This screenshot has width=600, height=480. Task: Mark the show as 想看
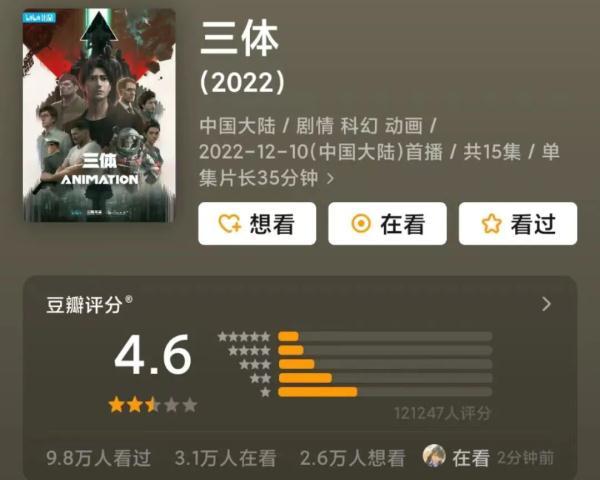[x=257, y=224]
